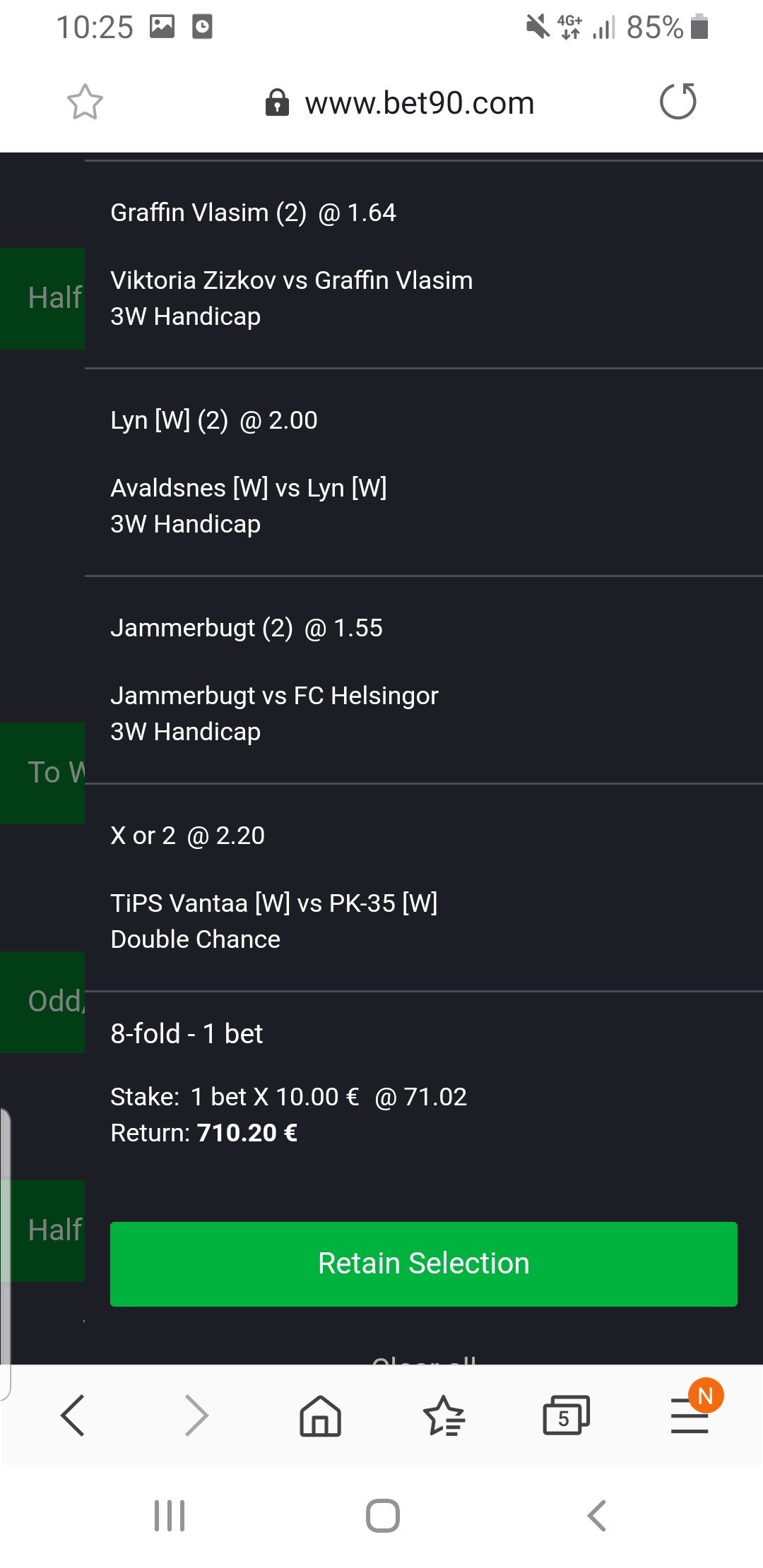
Task: Open the tab switcher showing 5 tabs
Action: point(565,1415)
